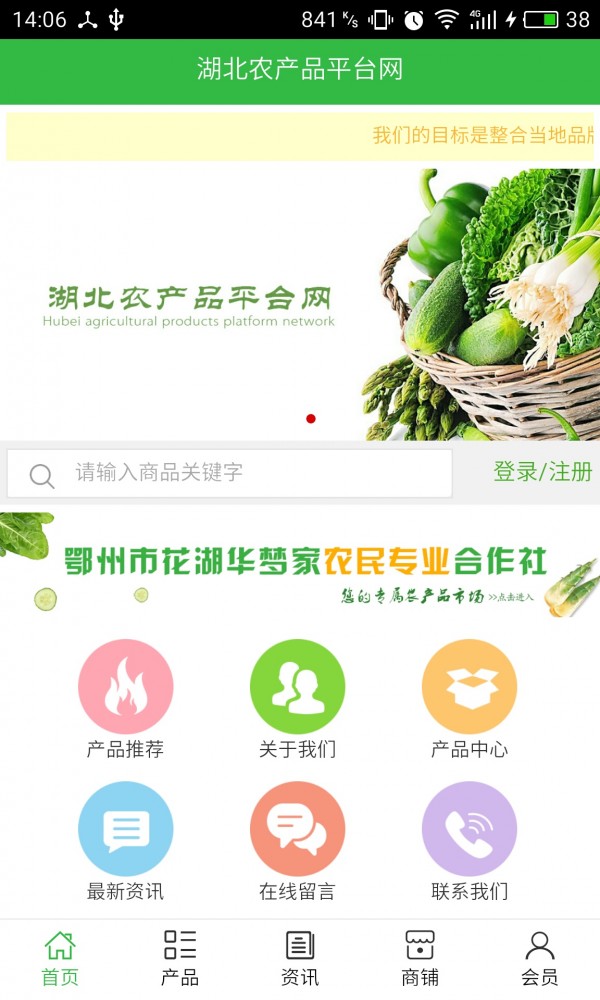Open the 鄂州市花湖华梦家 cooperative banner
The image size is (600, 1000).
[x=300, y=568]
